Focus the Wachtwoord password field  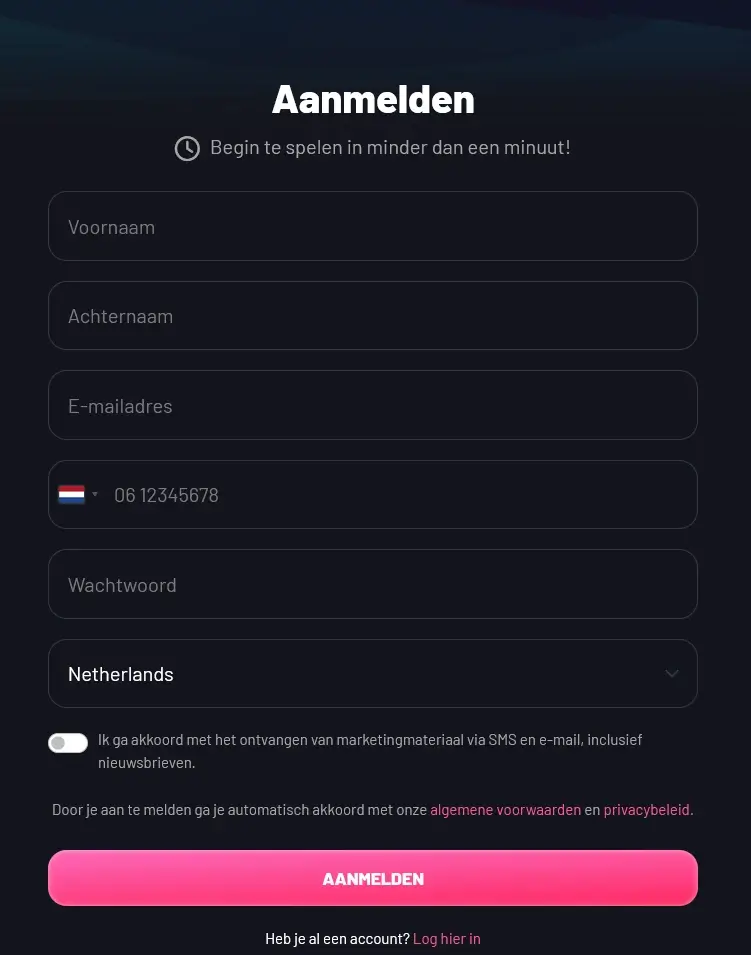tap(373, 584)
